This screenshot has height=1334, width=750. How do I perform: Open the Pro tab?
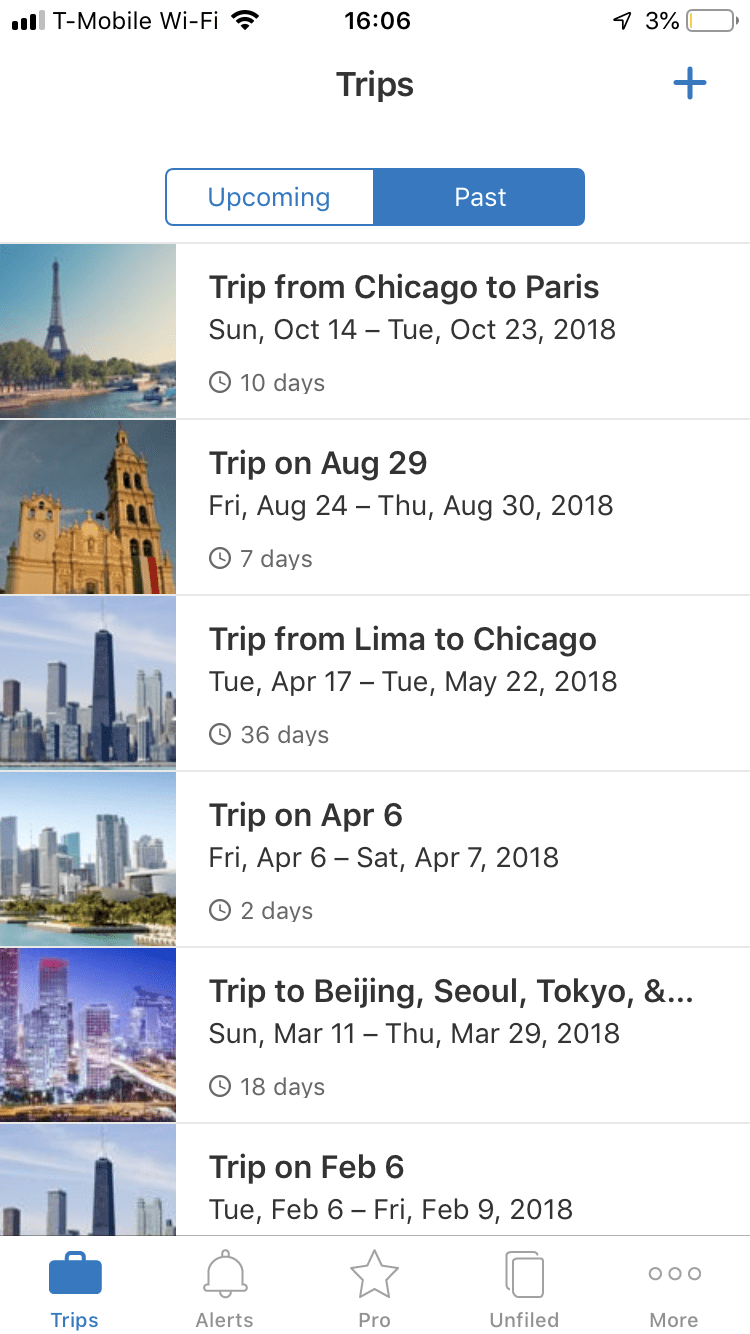point(374,1290)
